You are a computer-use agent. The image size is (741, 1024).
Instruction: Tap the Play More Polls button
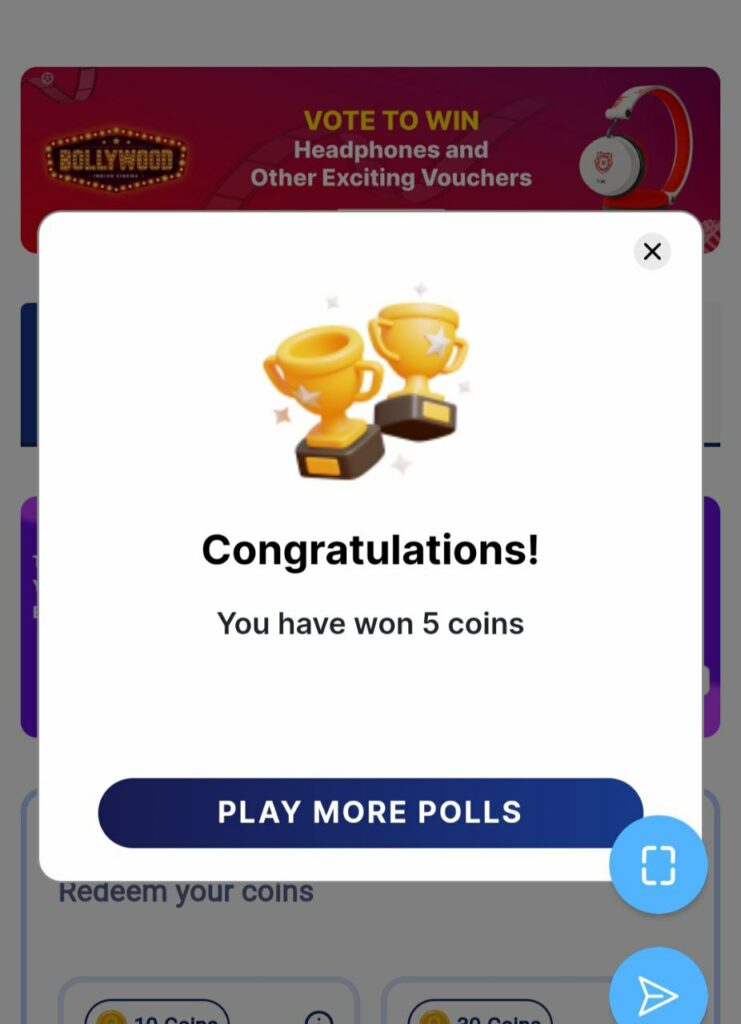pyautogui.click(x=370, y=812)
